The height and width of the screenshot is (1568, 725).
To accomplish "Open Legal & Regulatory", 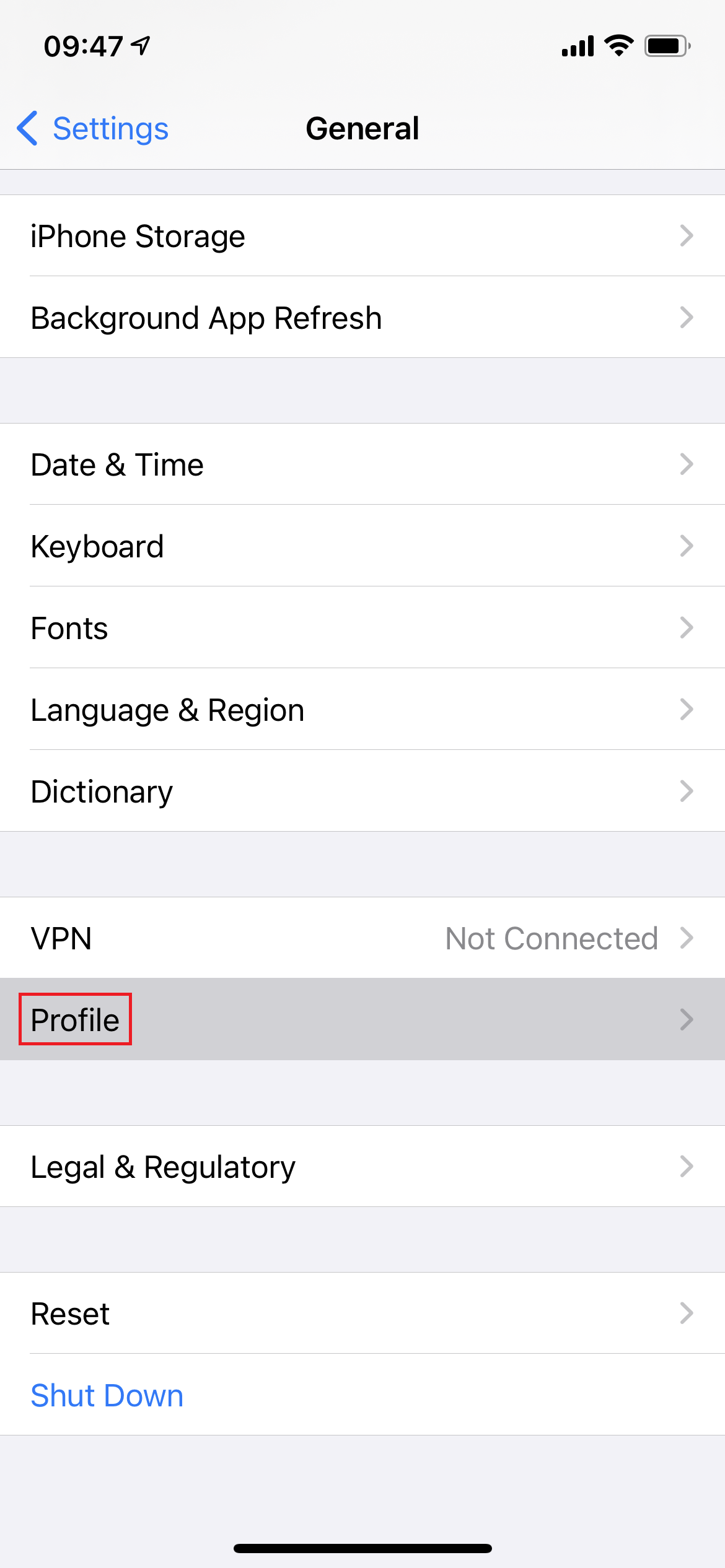I will (362, 1167).
